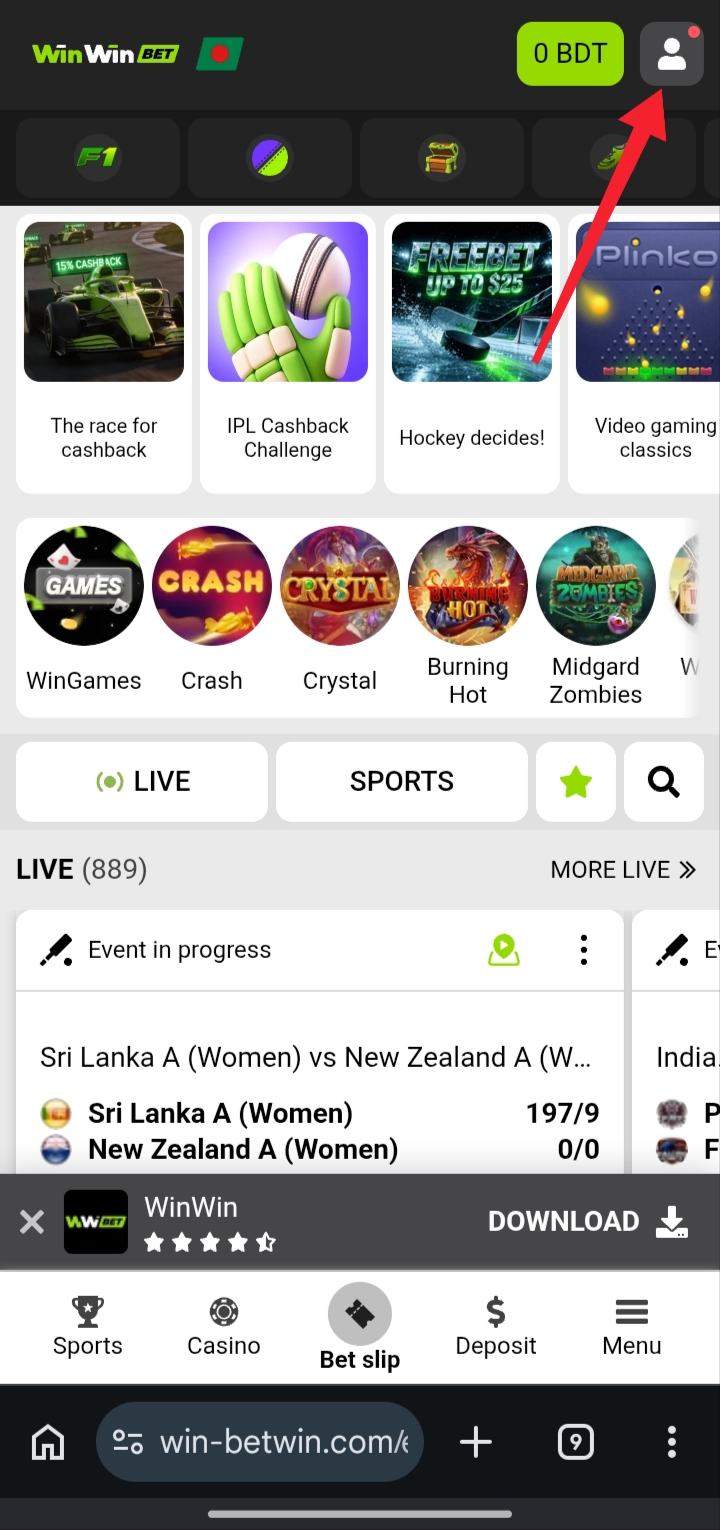Open the MORE LIVE link

(623, 870)
